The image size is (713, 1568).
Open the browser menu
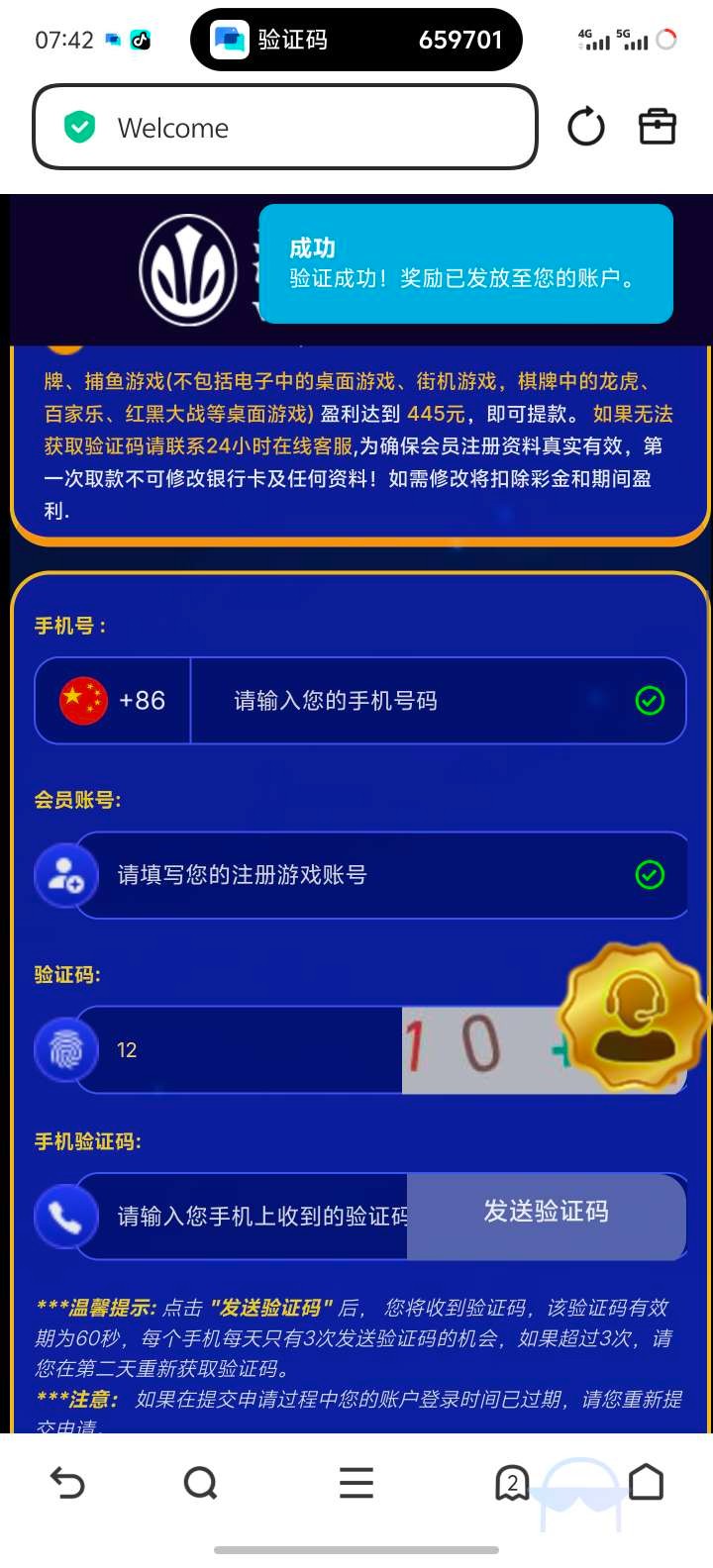click(356, 1483)
